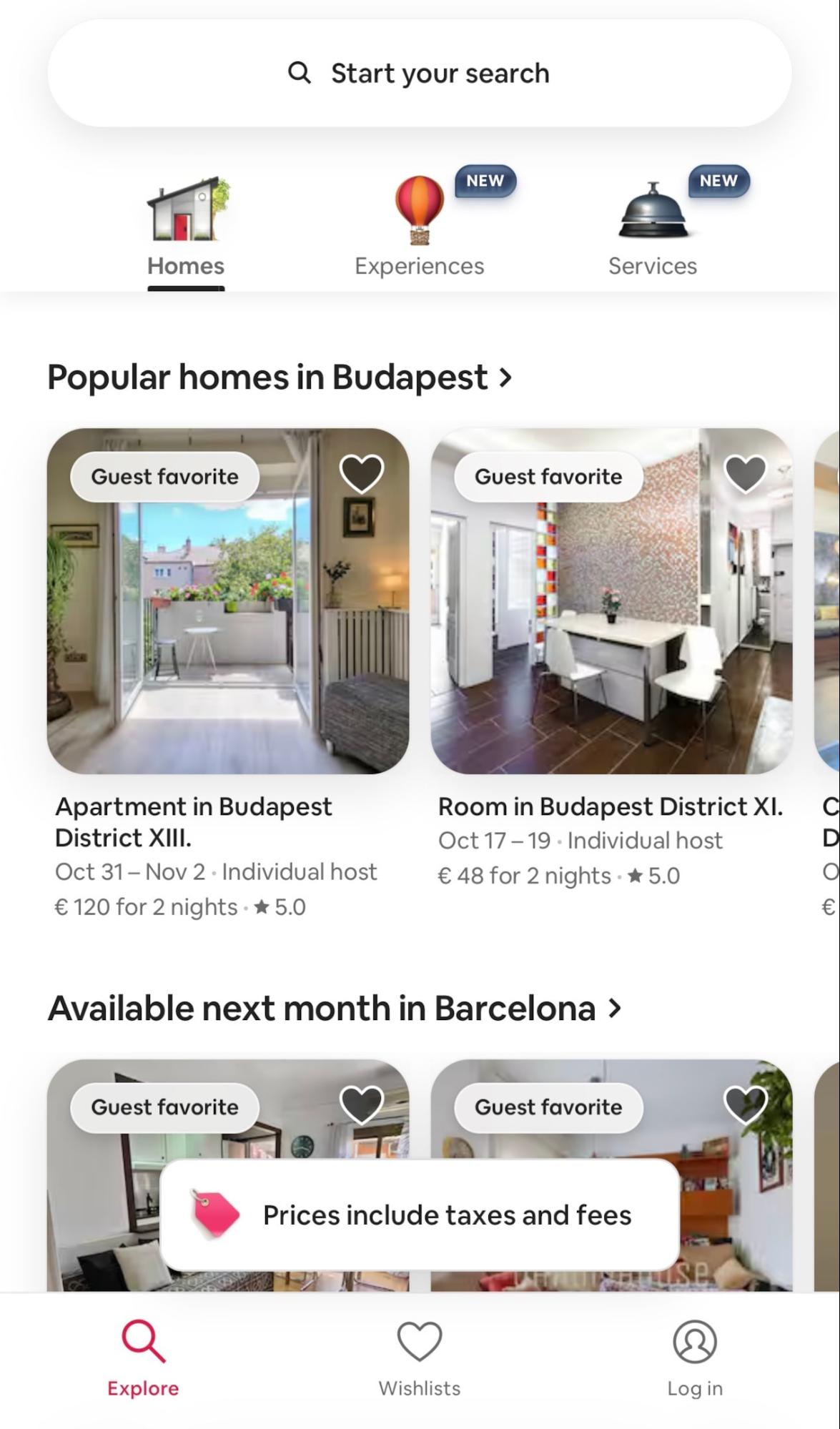Like the second Barcelona Guest favorite listing
840x1429 pixels.
coord(745,1104)
